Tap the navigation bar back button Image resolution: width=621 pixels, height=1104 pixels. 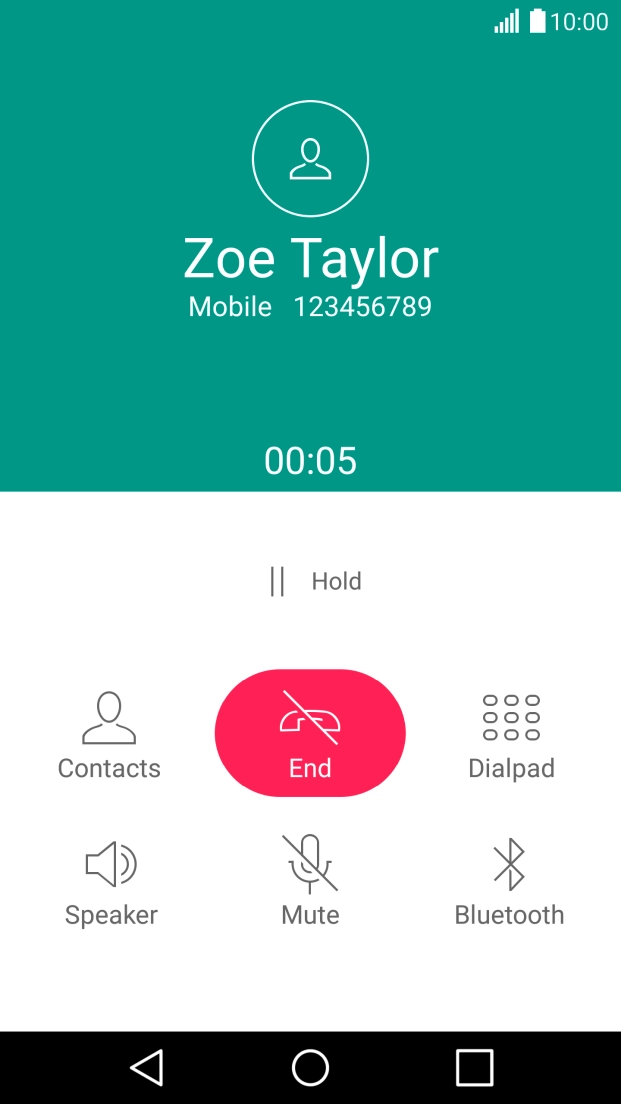click(x=147, y=1068)
